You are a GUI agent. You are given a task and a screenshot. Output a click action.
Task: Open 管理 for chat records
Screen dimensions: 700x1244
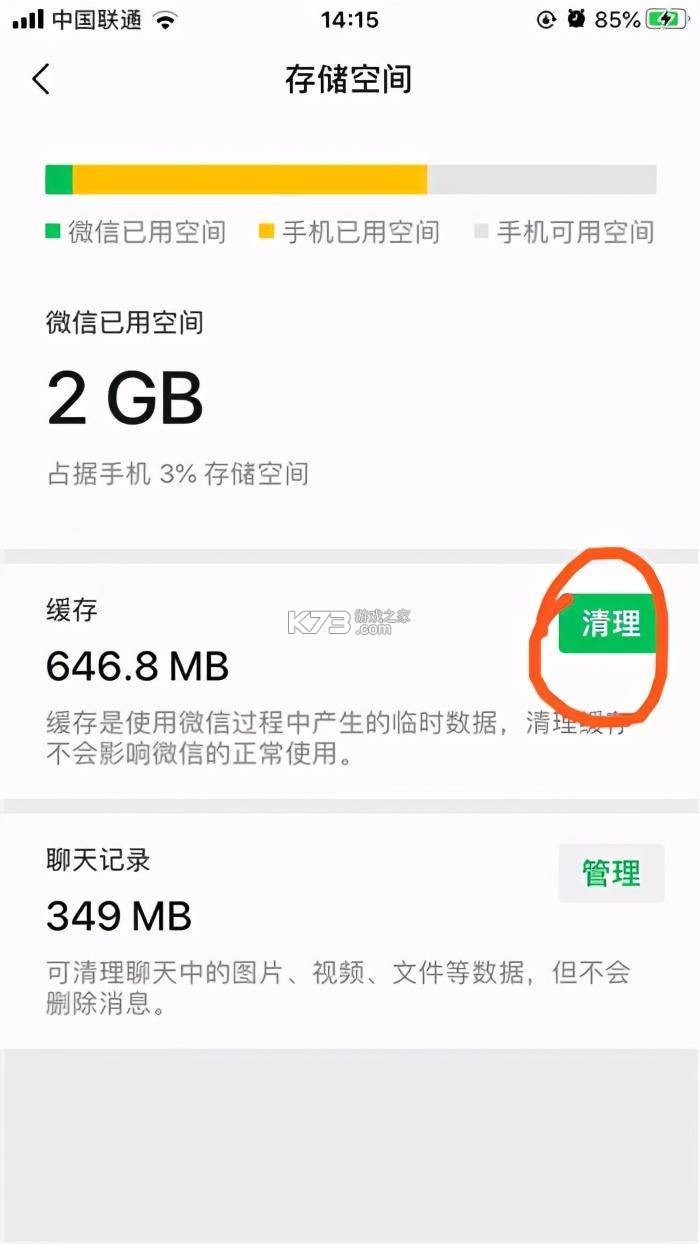click(611, 873)
